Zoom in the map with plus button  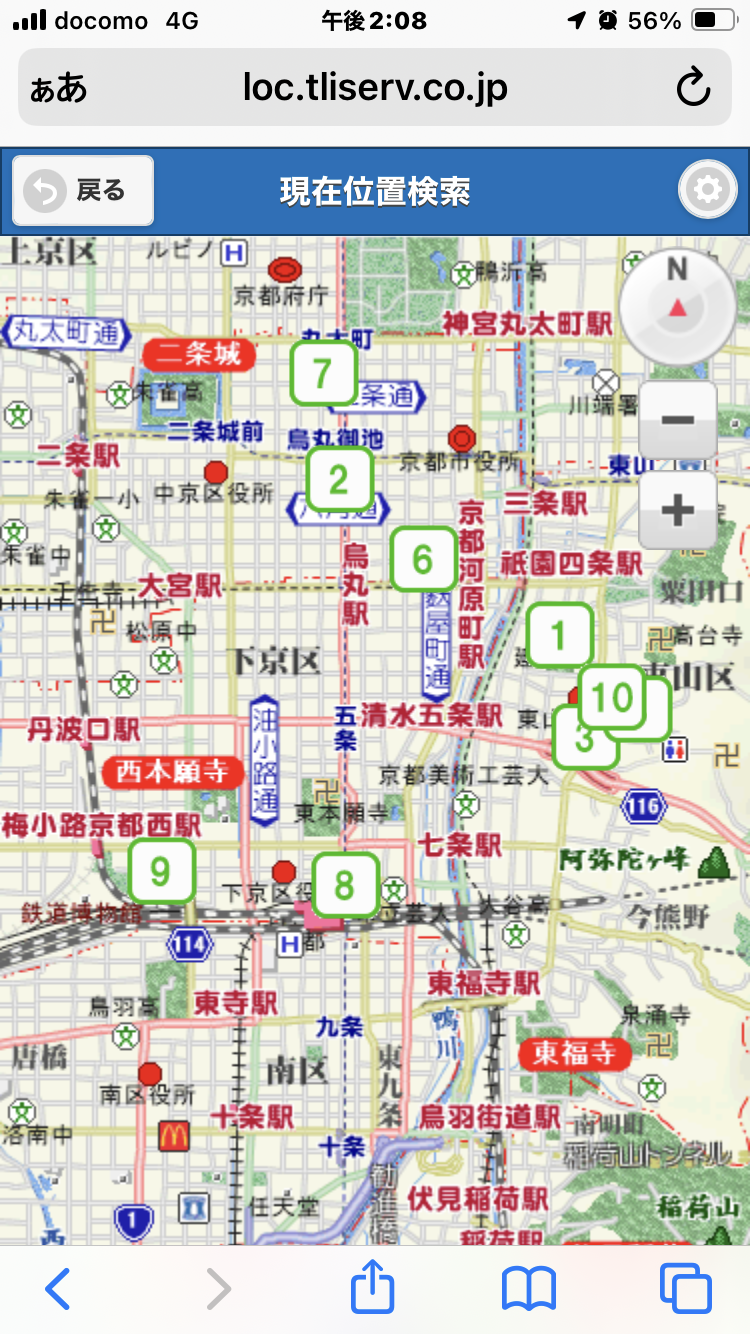coord(677,510)
